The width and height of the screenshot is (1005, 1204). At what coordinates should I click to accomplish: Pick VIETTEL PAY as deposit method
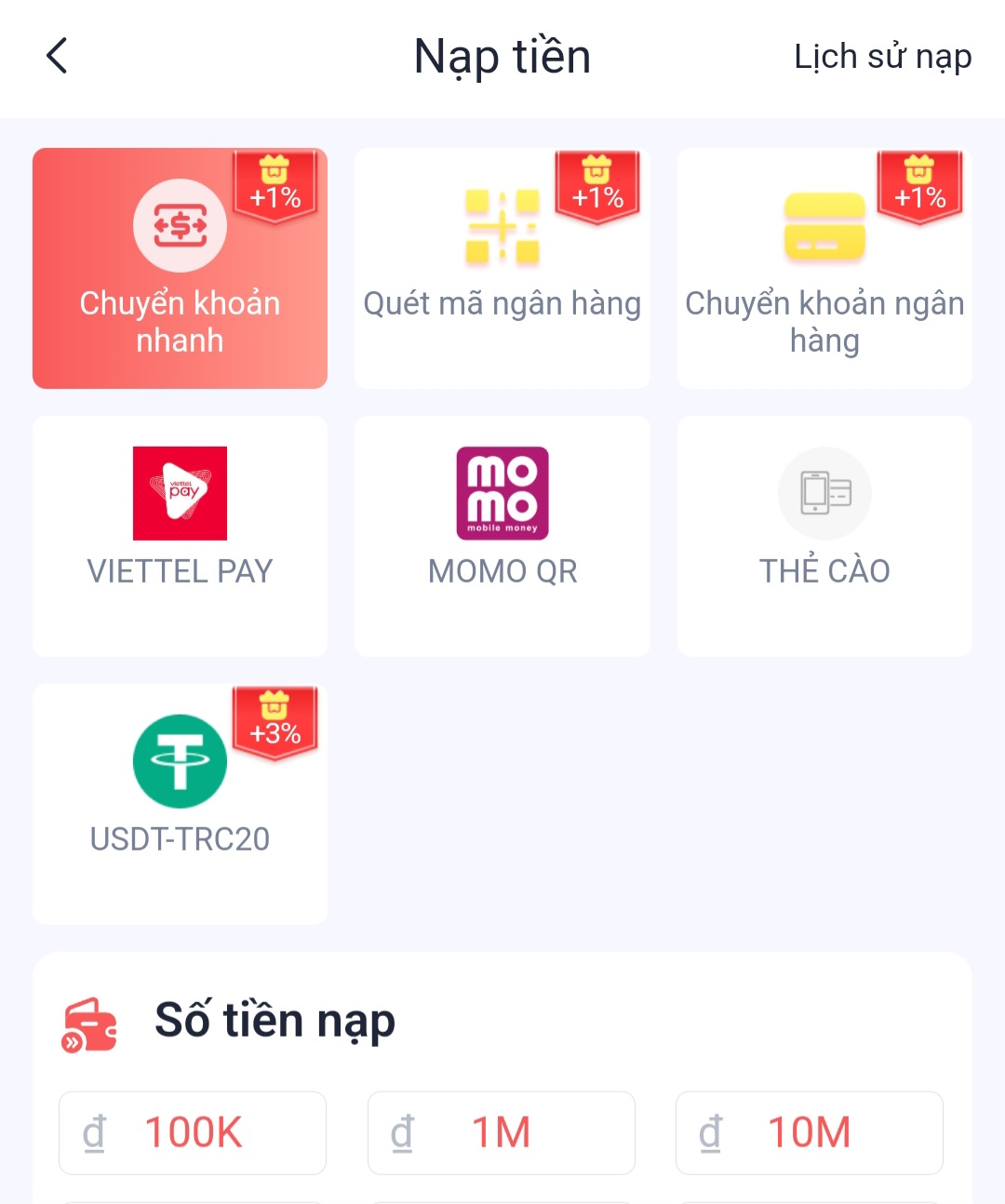[180, 535]
